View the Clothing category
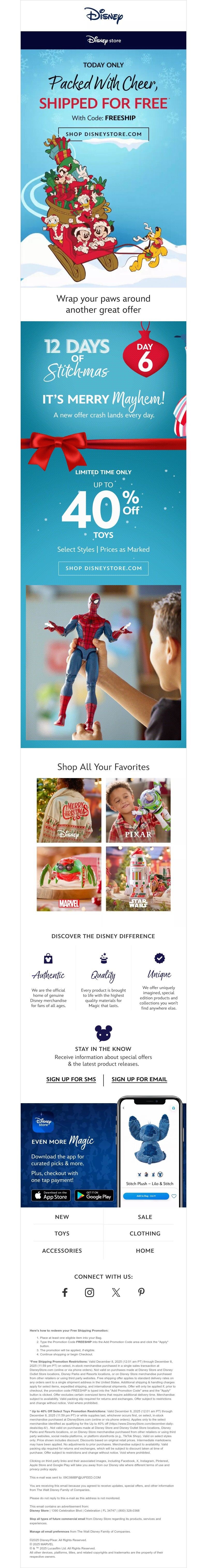207x1568 pixels. coord(145,1233)
